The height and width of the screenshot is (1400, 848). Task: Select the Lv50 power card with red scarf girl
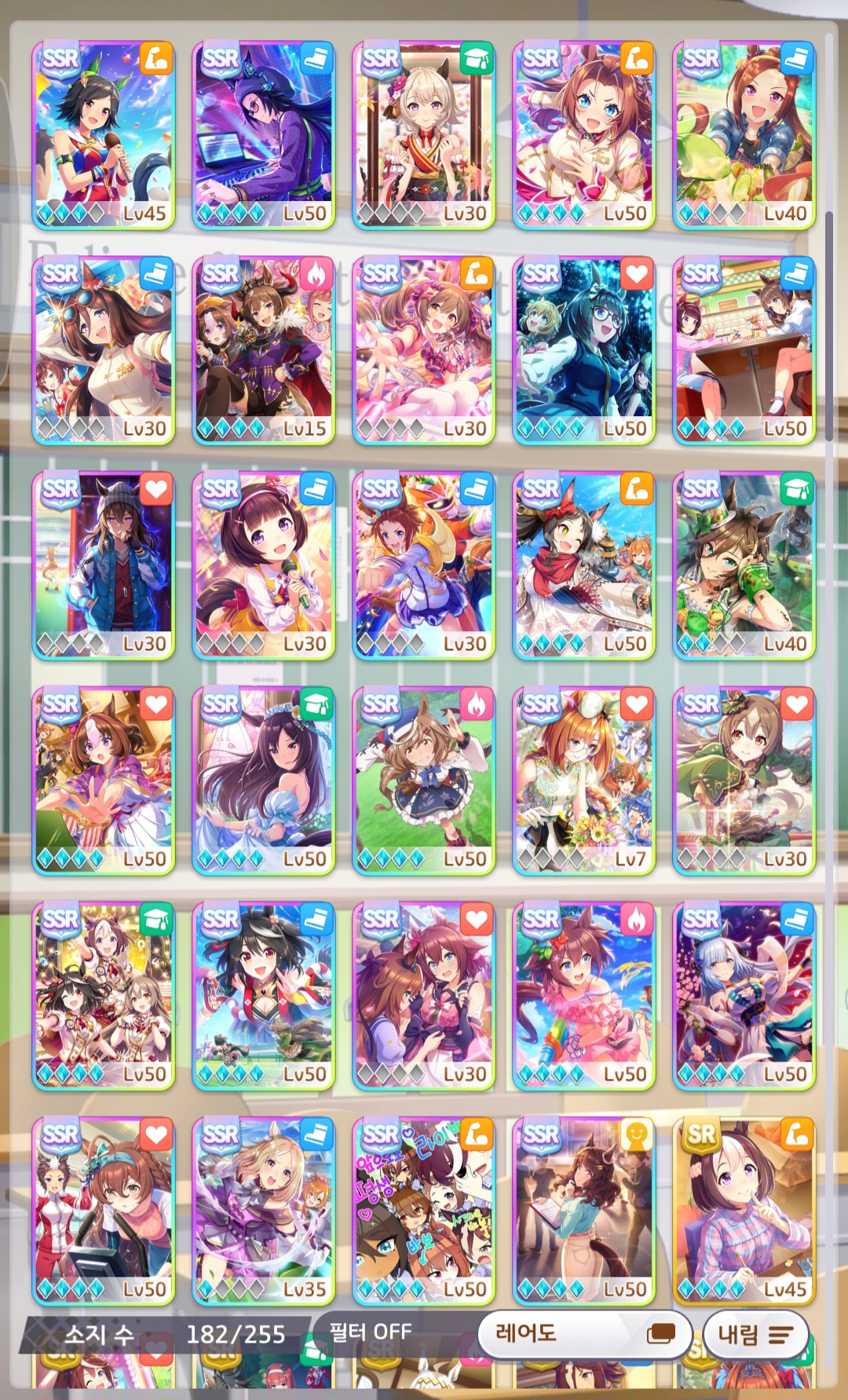583,565
